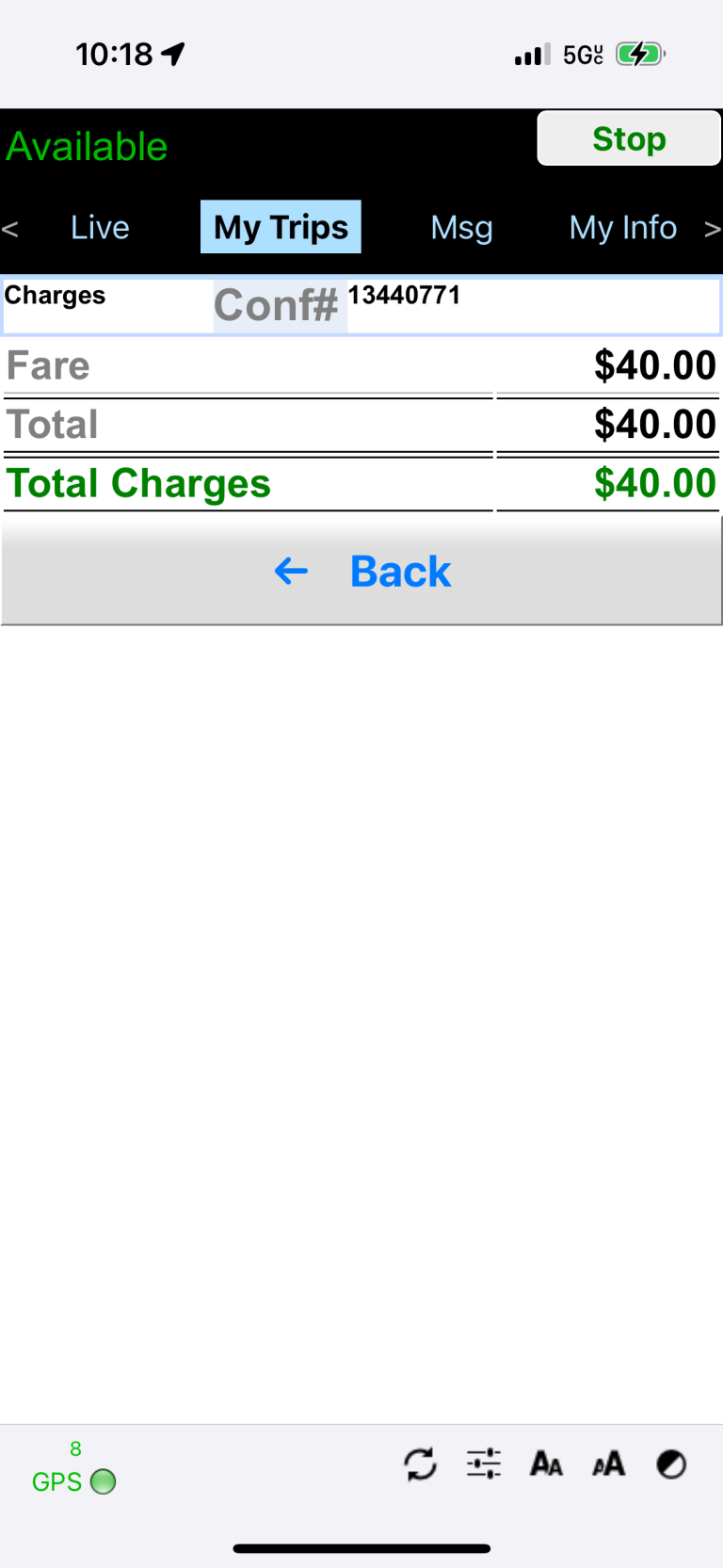Image resolution: width=723 pixels, height=1568 pixels.
Task: Go to the My Info tab
Action: [x=622, y=228]
